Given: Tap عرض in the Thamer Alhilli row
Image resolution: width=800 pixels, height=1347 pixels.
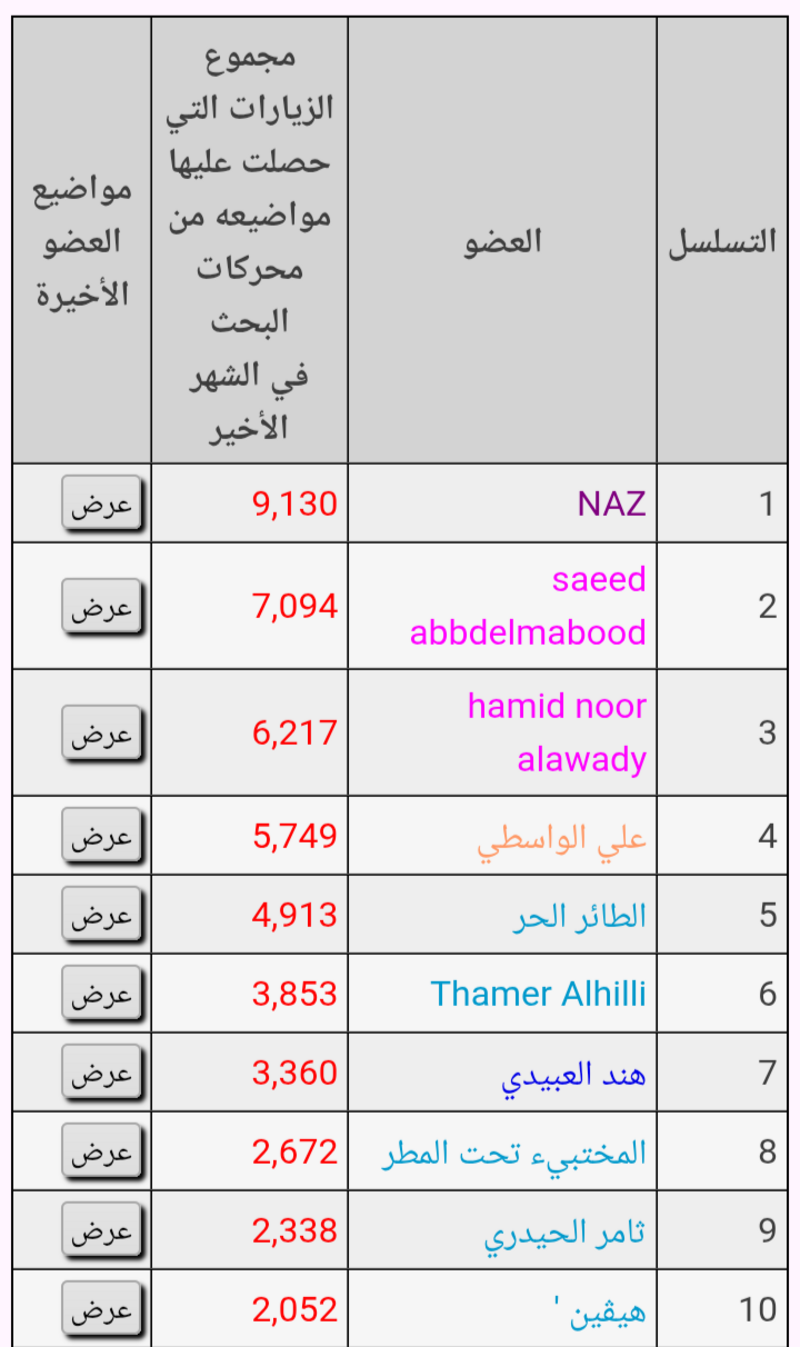Looking at the screenshot, I should tap(101, 994).
